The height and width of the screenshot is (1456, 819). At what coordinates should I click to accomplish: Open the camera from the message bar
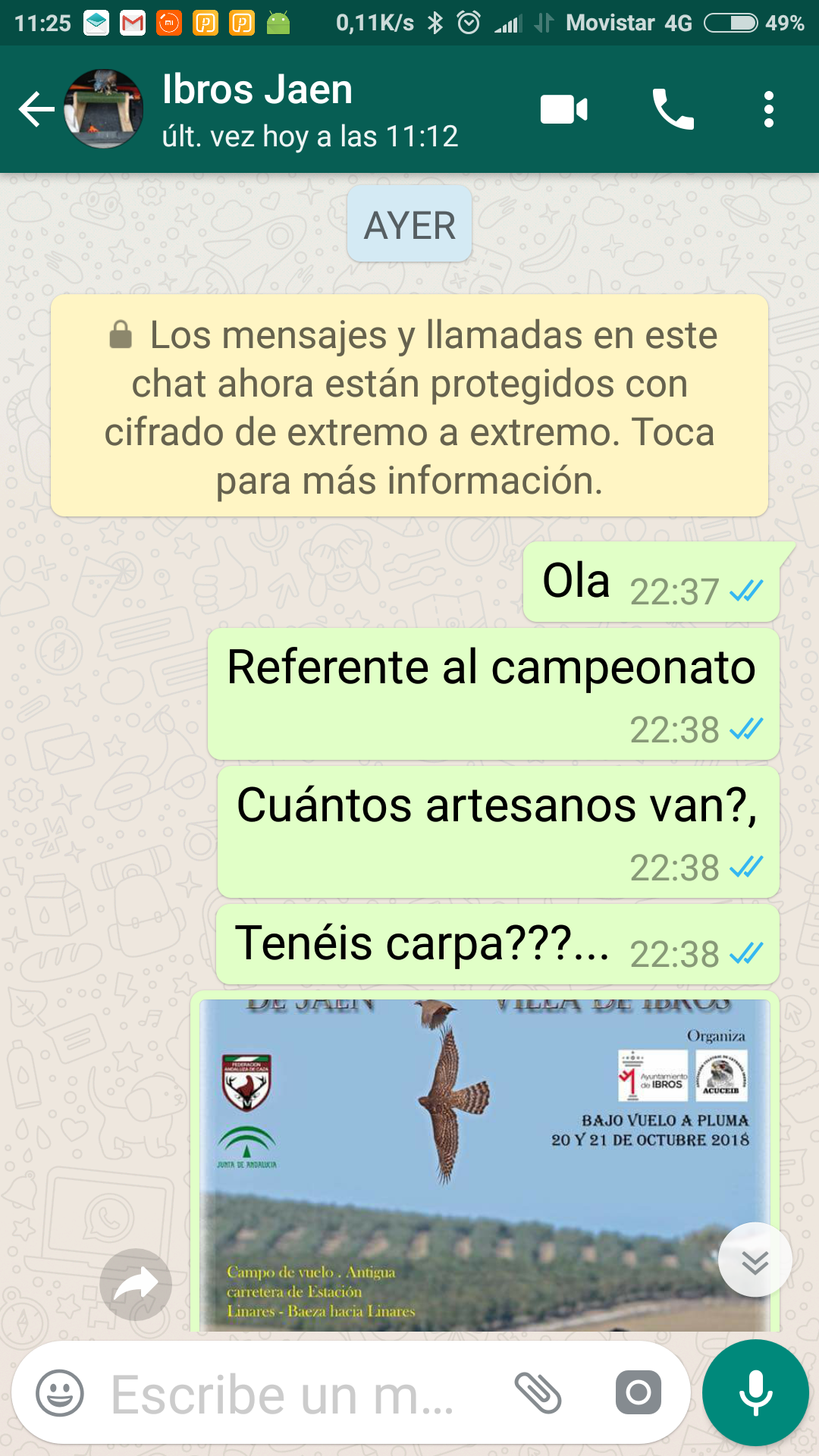(639, 1393)
